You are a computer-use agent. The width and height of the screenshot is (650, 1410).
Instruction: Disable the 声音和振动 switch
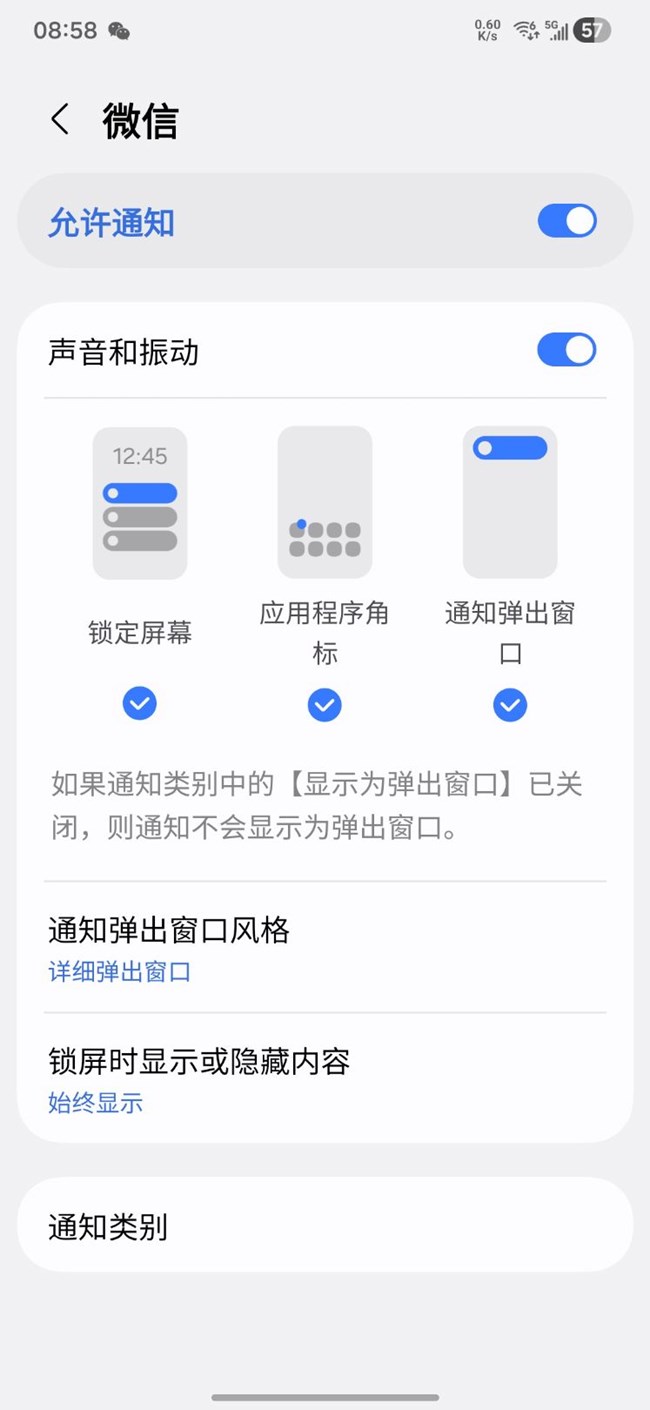tap(567, 350)
